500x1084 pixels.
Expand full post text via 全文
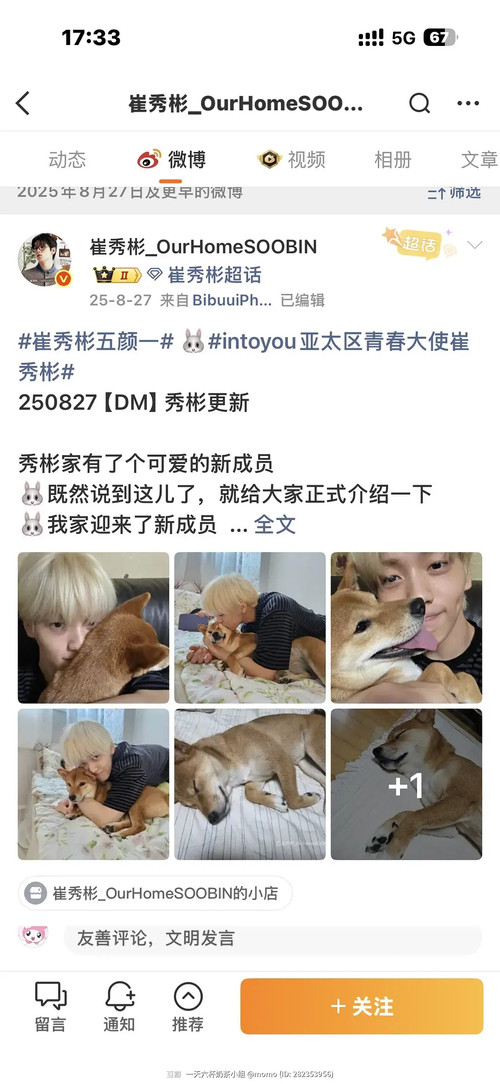click(x=275, y=525)
